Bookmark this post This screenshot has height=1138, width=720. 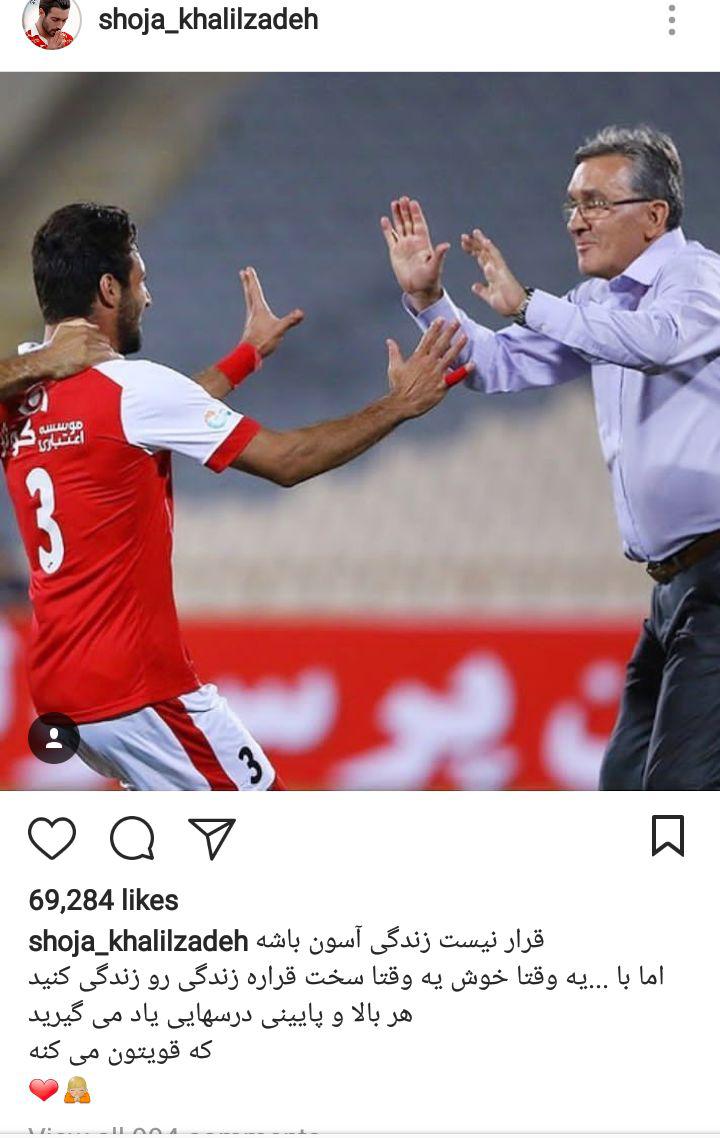coord(667,836)
